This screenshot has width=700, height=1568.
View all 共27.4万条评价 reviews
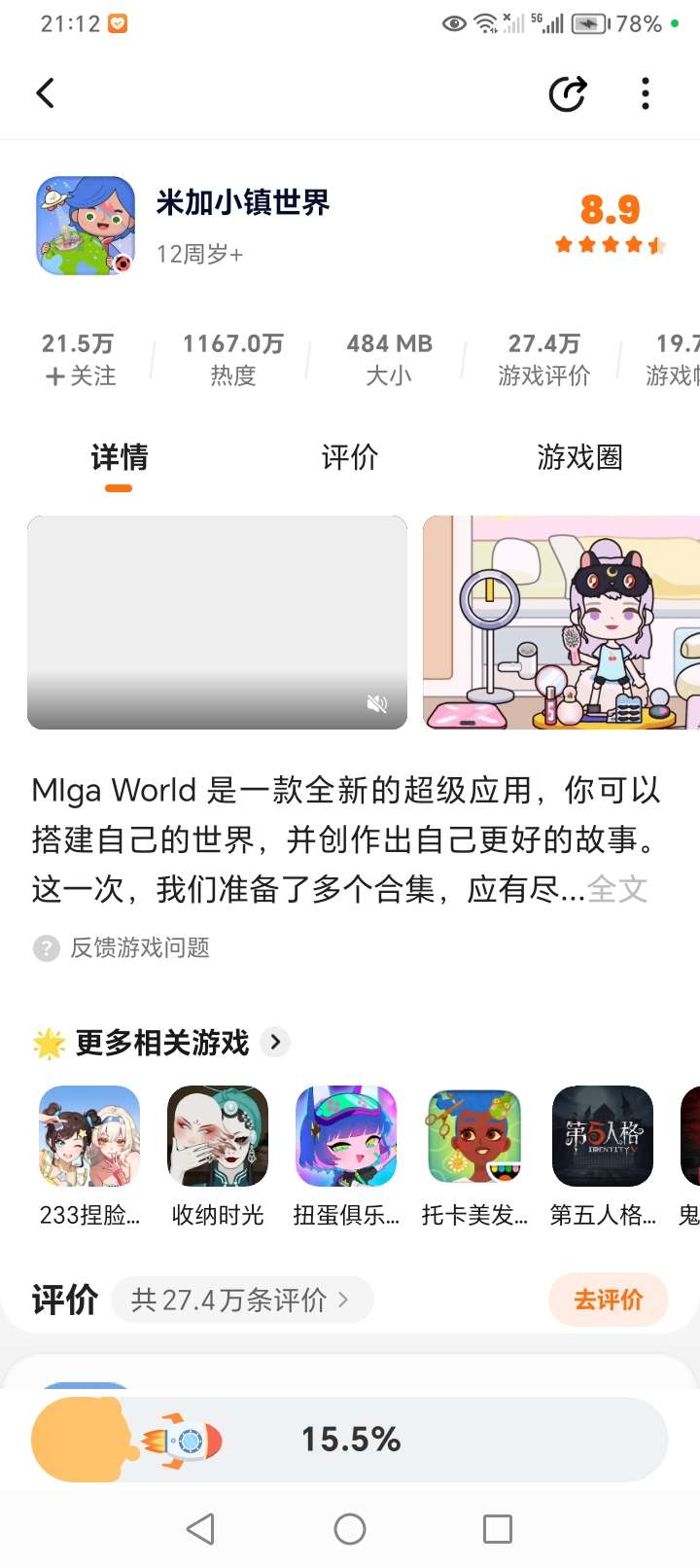(x=241, y=1300)
